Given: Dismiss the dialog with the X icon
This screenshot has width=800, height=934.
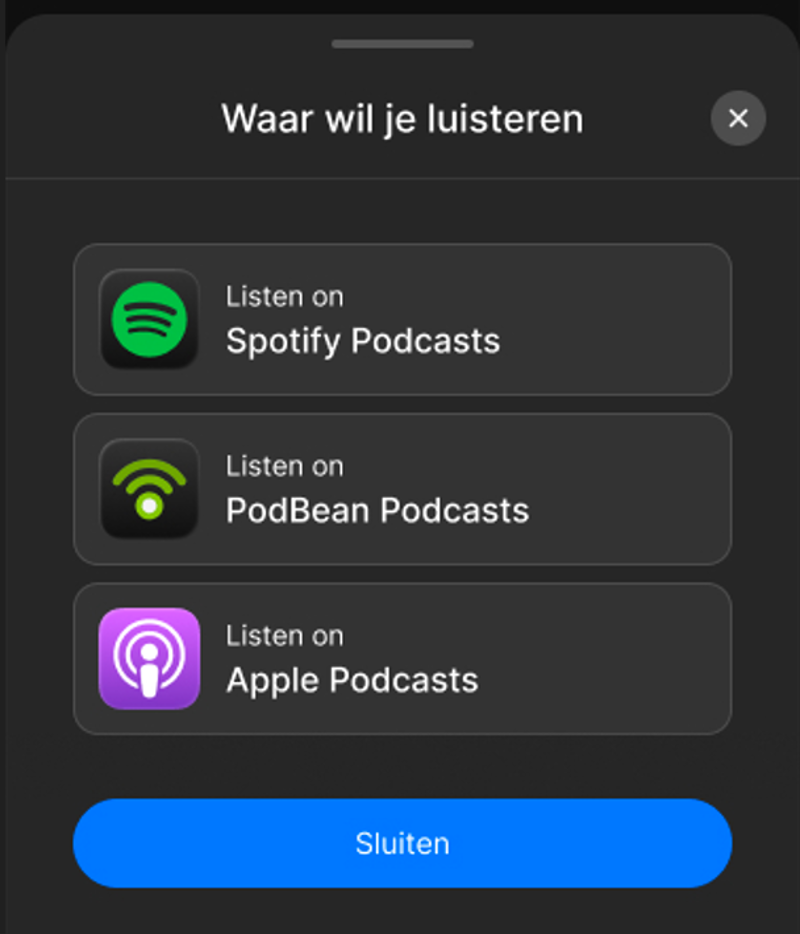Looking at the screenshot, I should point(738,119).
